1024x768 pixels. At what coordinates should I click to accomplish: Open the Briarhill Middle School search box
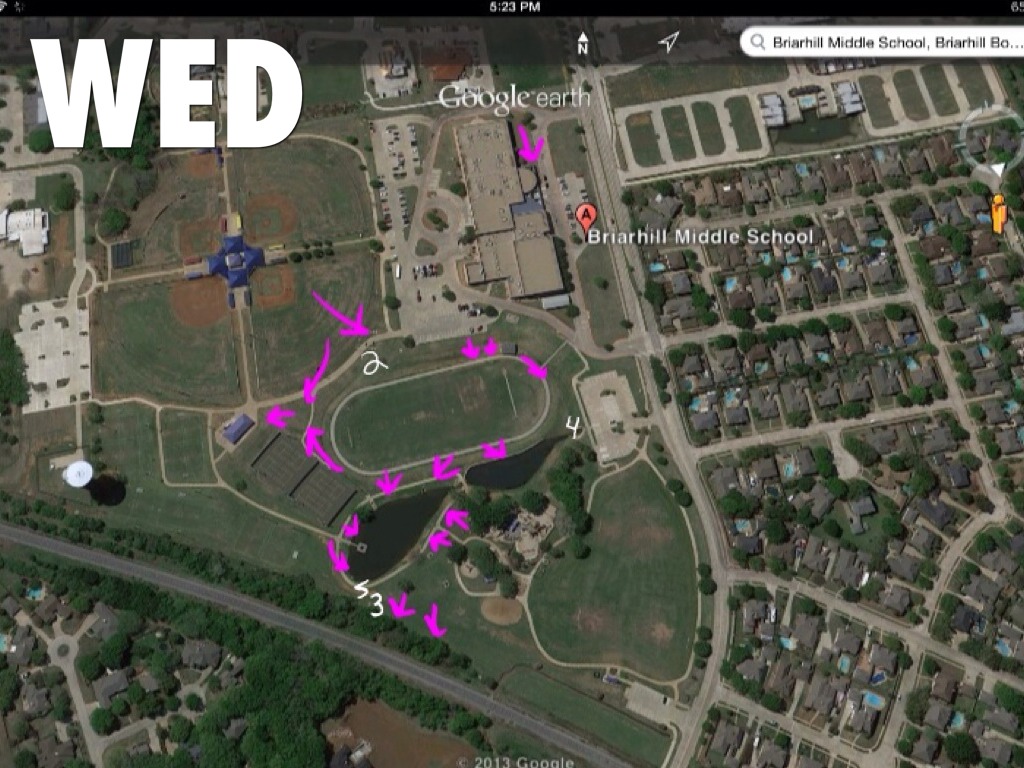[x=885, y=42]
